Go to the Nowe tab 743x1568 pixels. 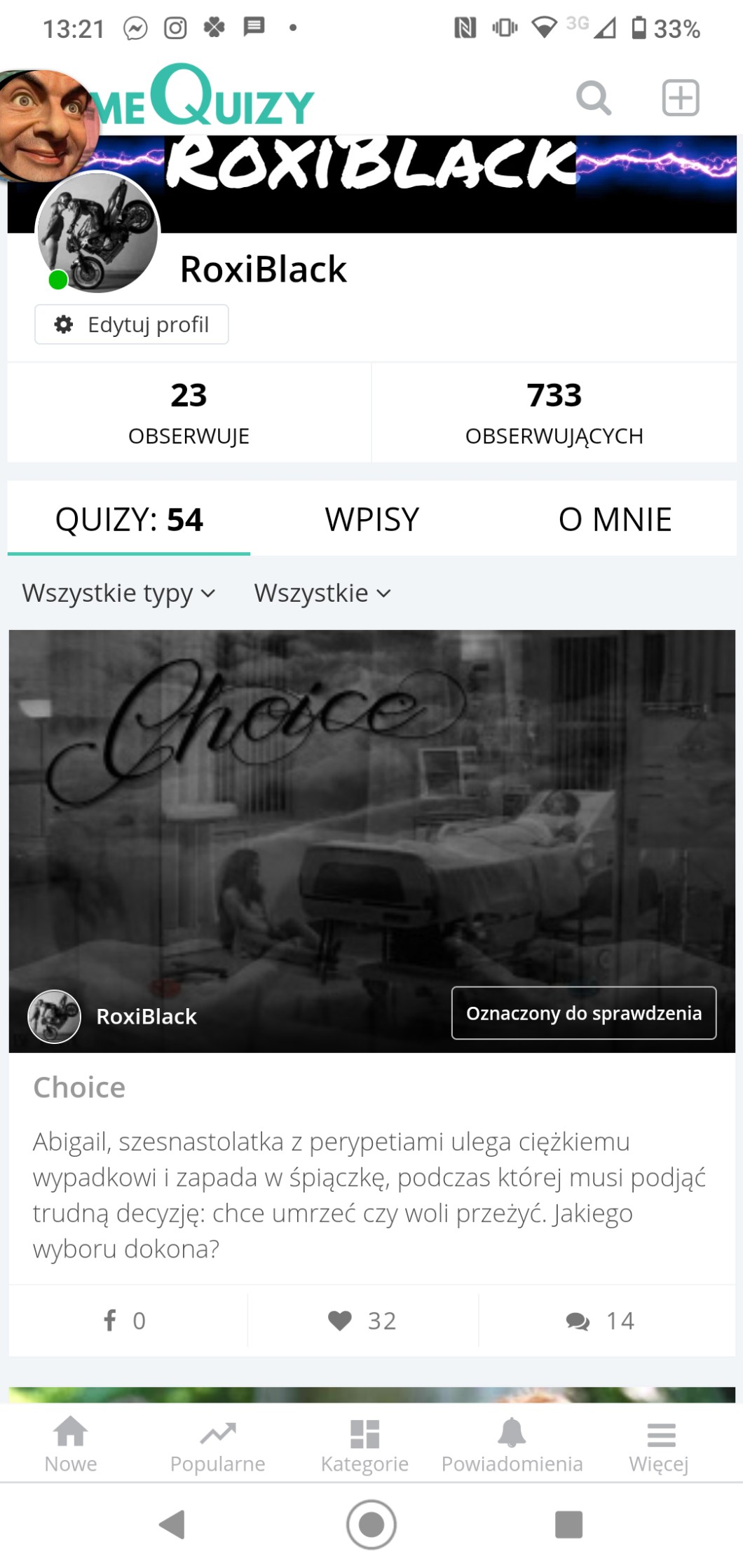71,1445
